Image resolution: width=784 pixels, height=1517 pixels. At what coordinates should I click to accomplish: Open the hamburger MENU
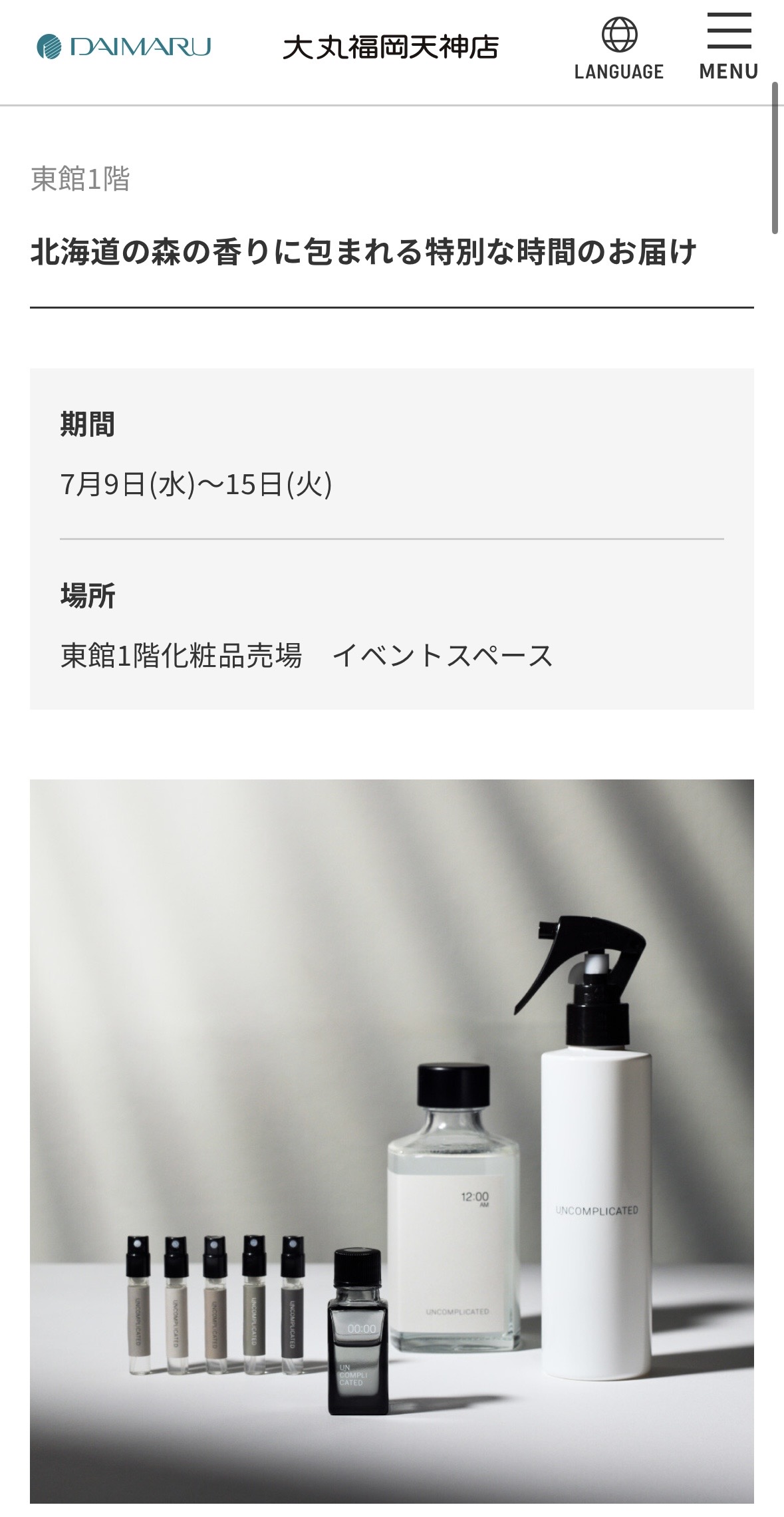tap(728, 47)
